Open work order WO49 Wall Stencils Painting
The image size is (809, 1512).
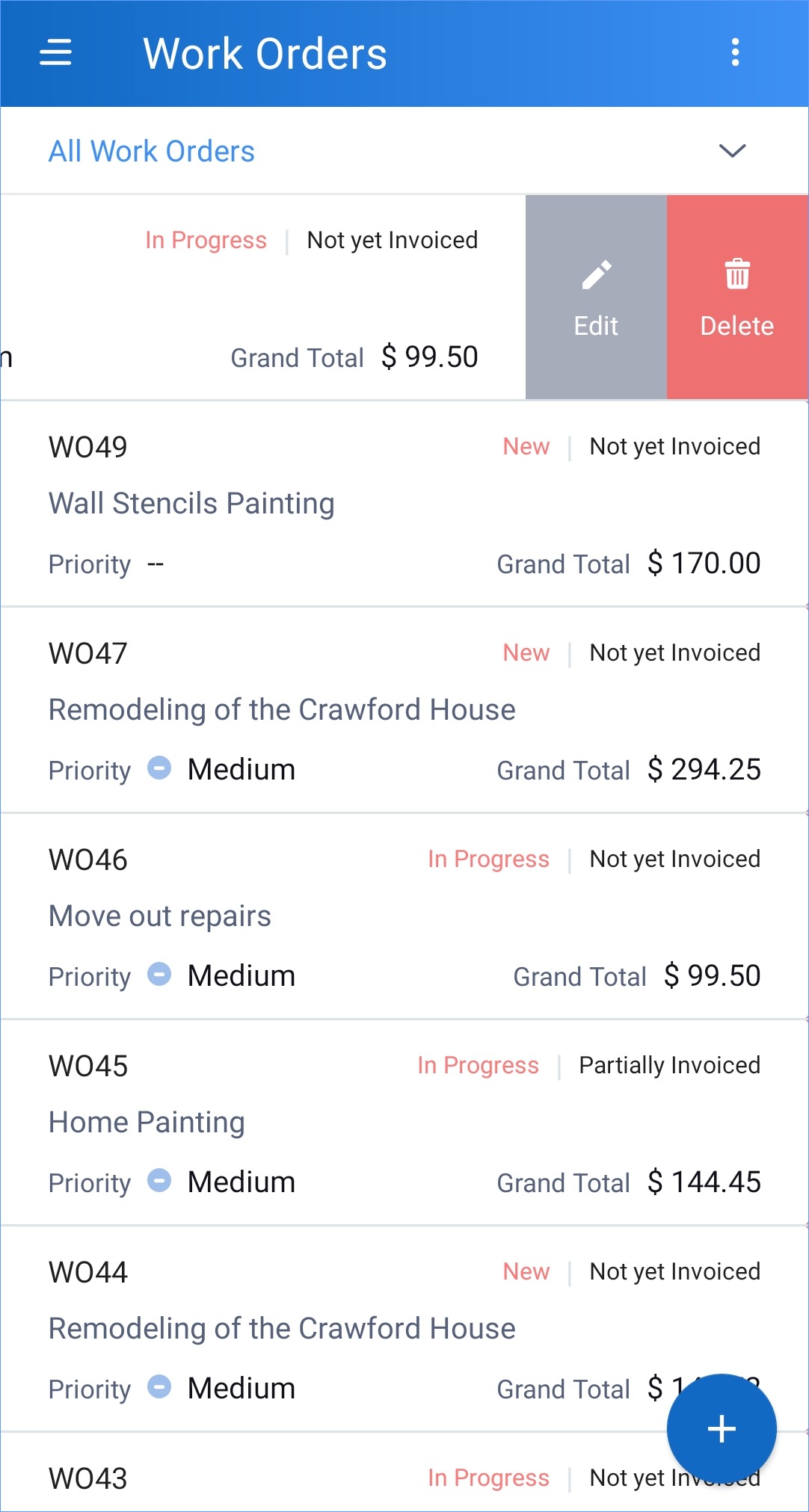tap(404, 504)
